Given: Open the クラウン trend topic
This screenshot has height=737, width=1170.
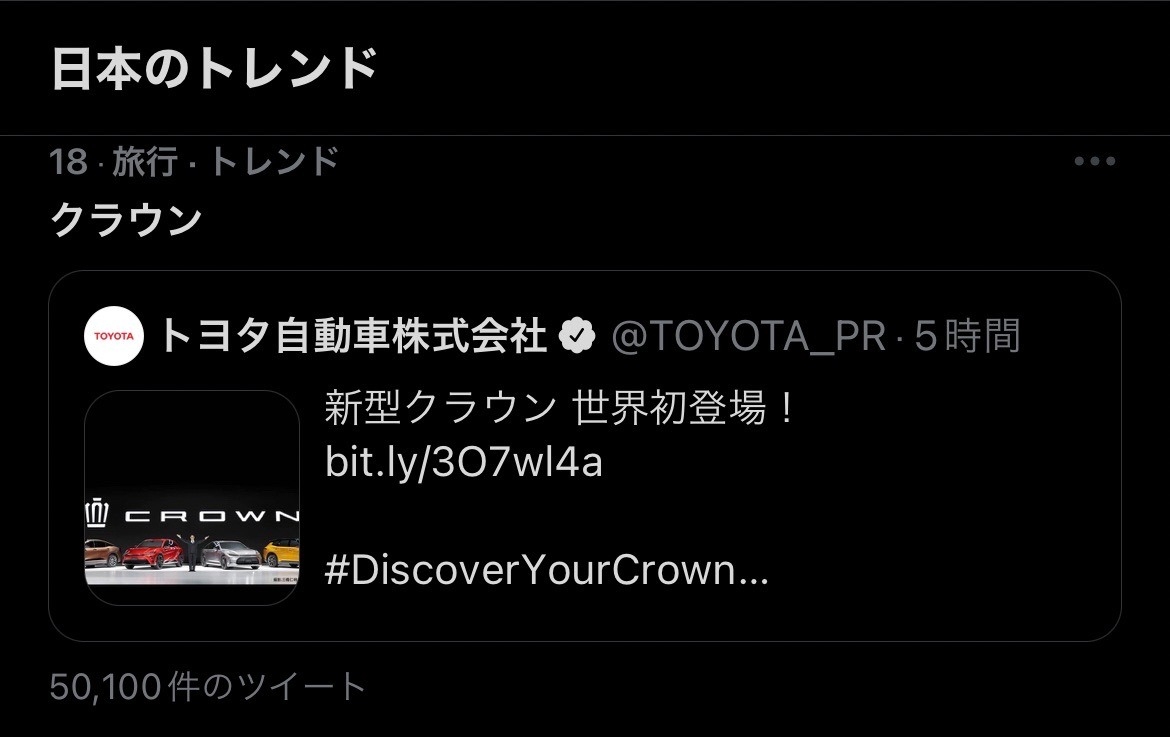Looking at the screenshot, I should pyautogui.click(x=126, y=220).
